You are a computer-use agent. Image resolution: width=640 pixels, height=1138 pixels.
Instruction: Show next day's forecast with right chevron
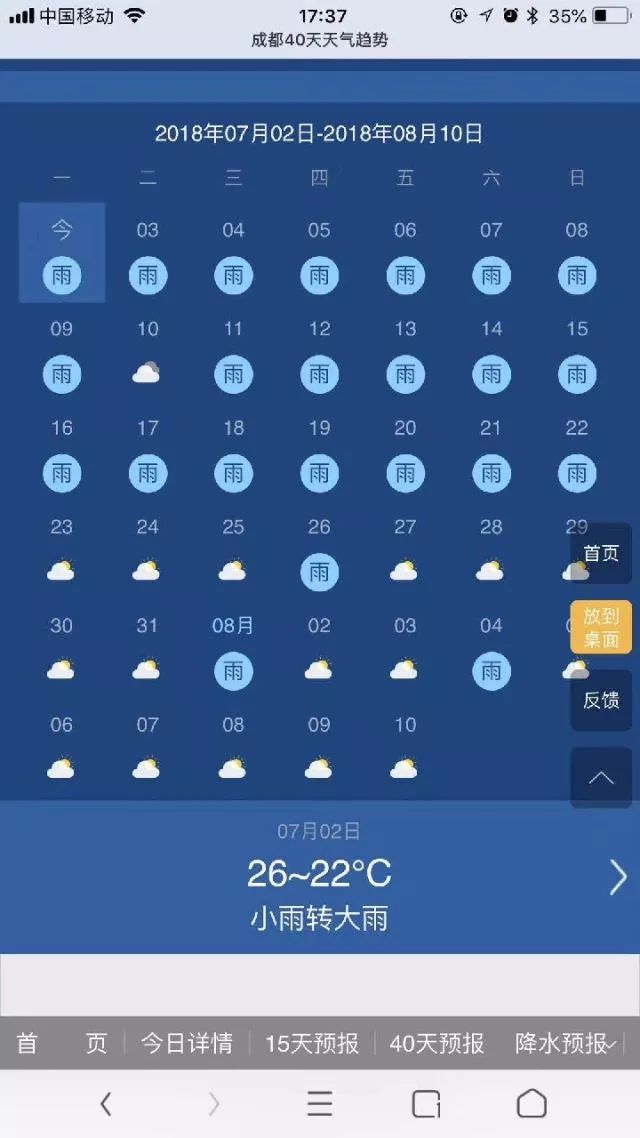click(618, 877)
